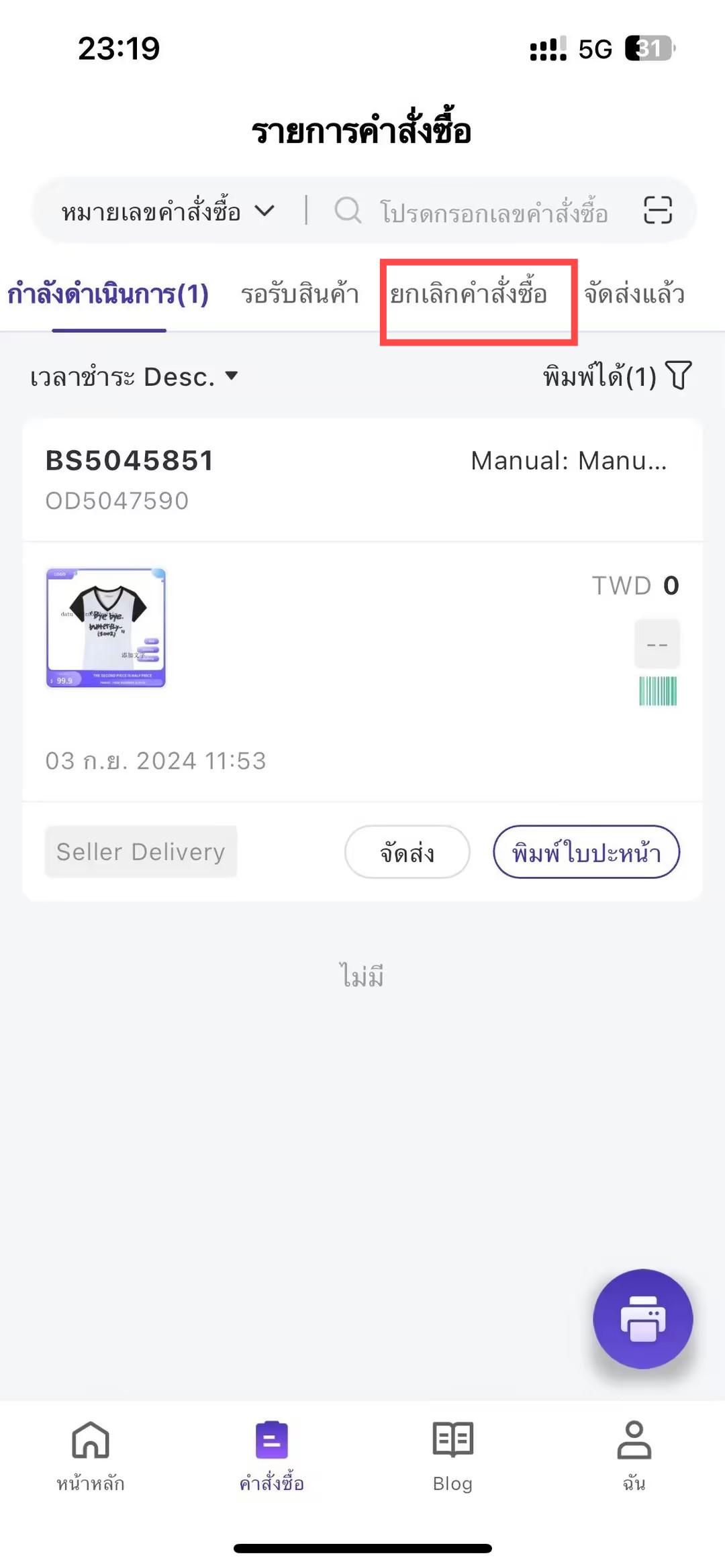Switch to the รอรับสินค้า tab
725x1568 pixels.
pos(300,295)
